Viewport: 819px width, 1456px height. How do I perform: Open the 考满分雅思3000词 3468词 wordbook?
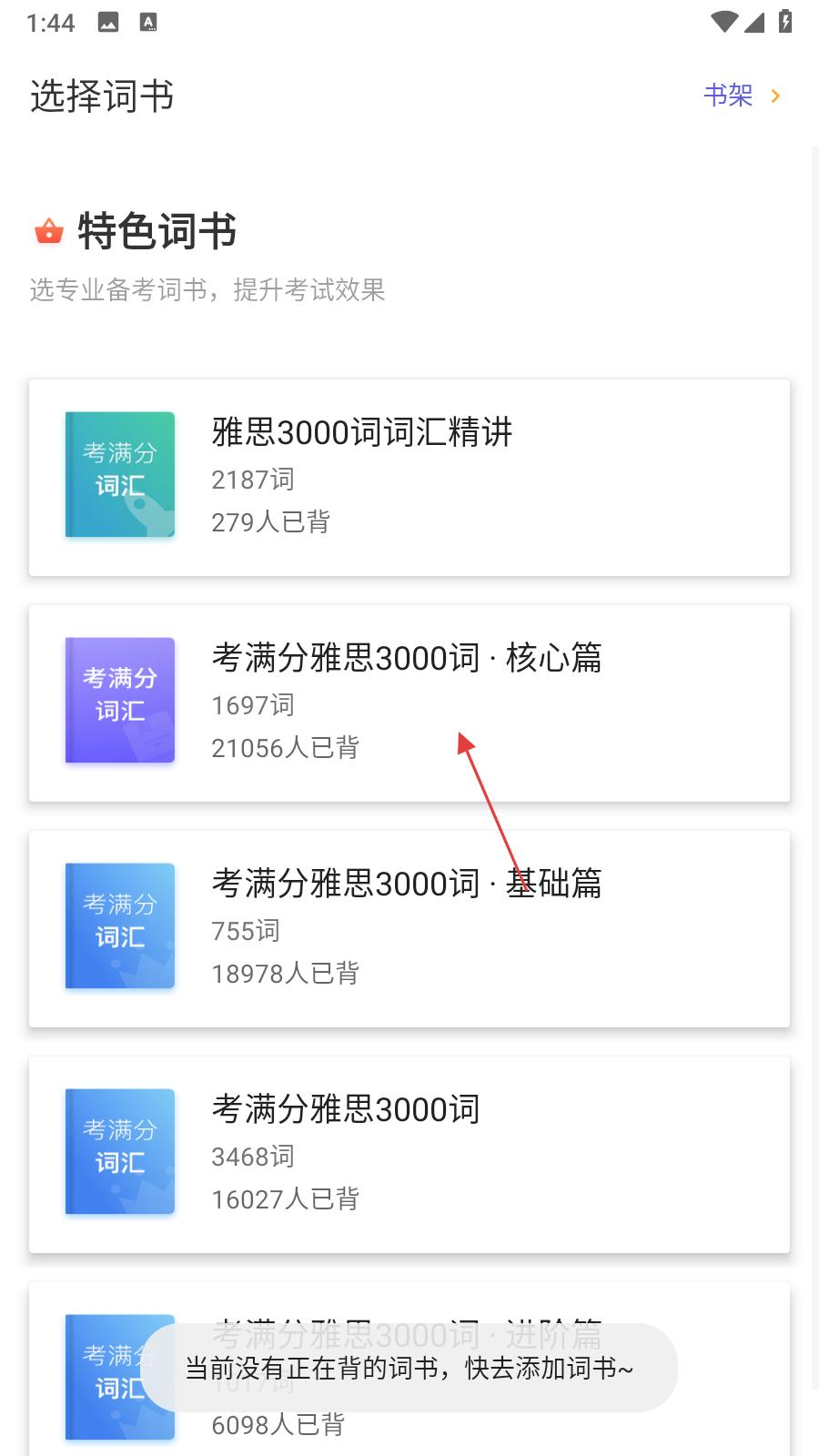click(409, 1155)
